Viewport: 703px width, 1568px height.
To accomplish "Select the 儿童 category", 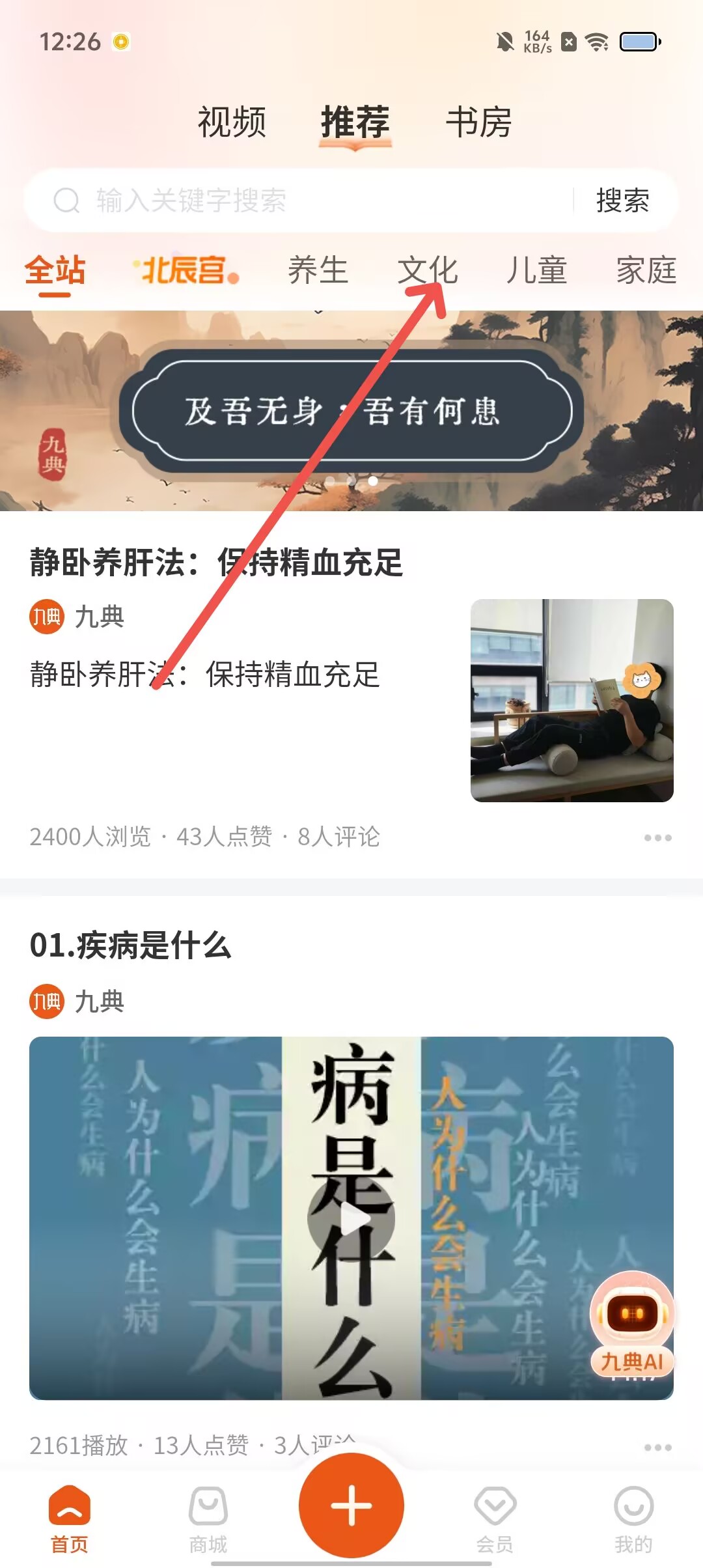I will 537,270.
